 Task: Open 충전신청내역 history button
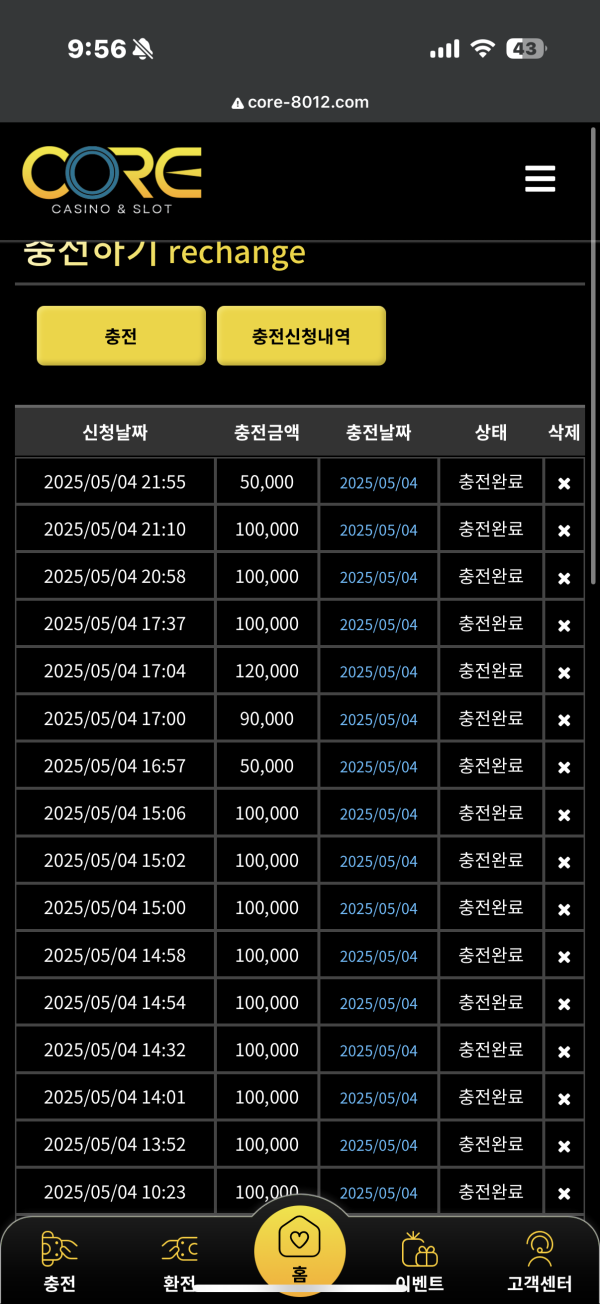[x=301, y=336]
